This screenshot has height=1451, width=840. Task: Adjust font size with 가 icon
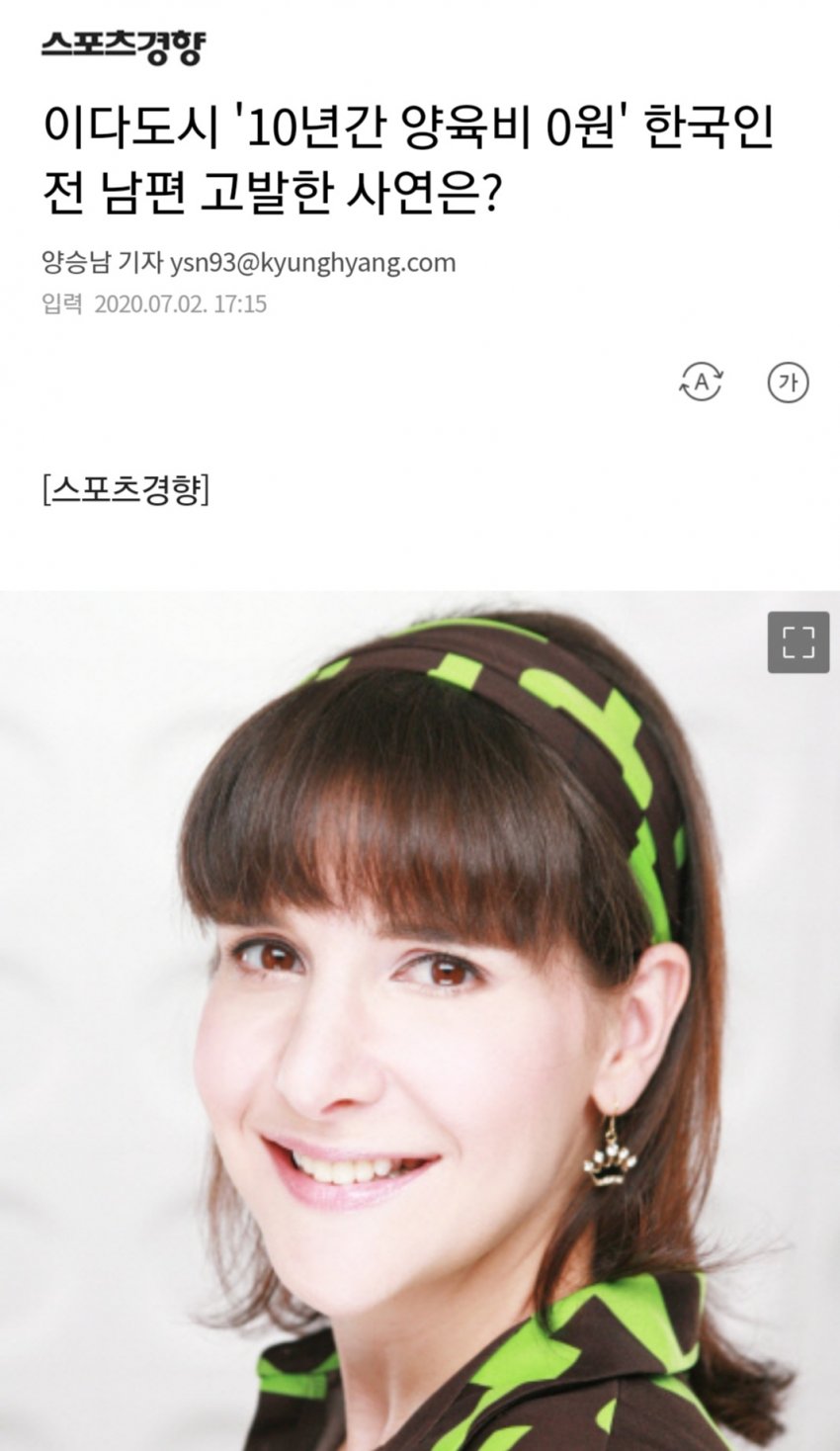[788, 383]
